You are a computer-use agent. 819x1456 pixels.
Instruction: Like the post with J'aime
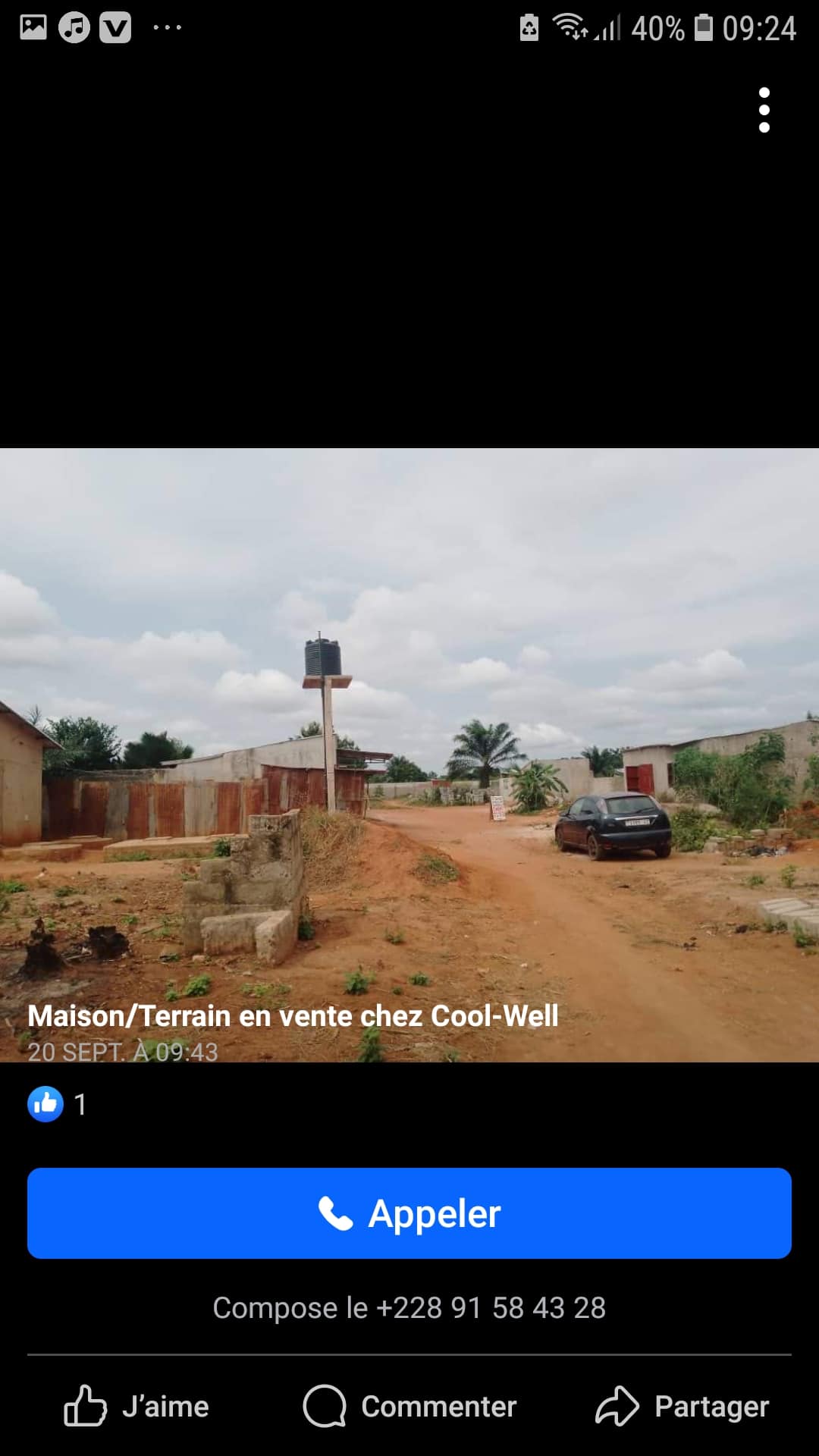136,1406
